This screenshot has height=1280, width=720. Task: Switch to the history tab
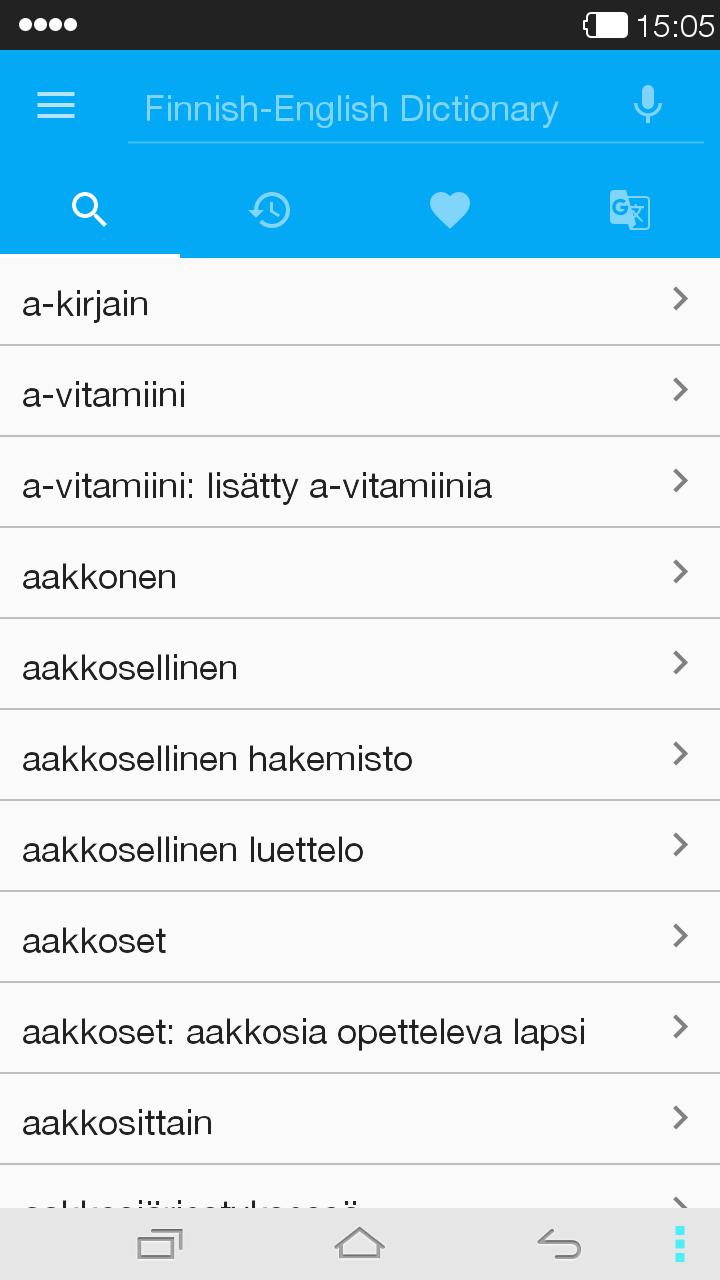[x=270, y=210]
